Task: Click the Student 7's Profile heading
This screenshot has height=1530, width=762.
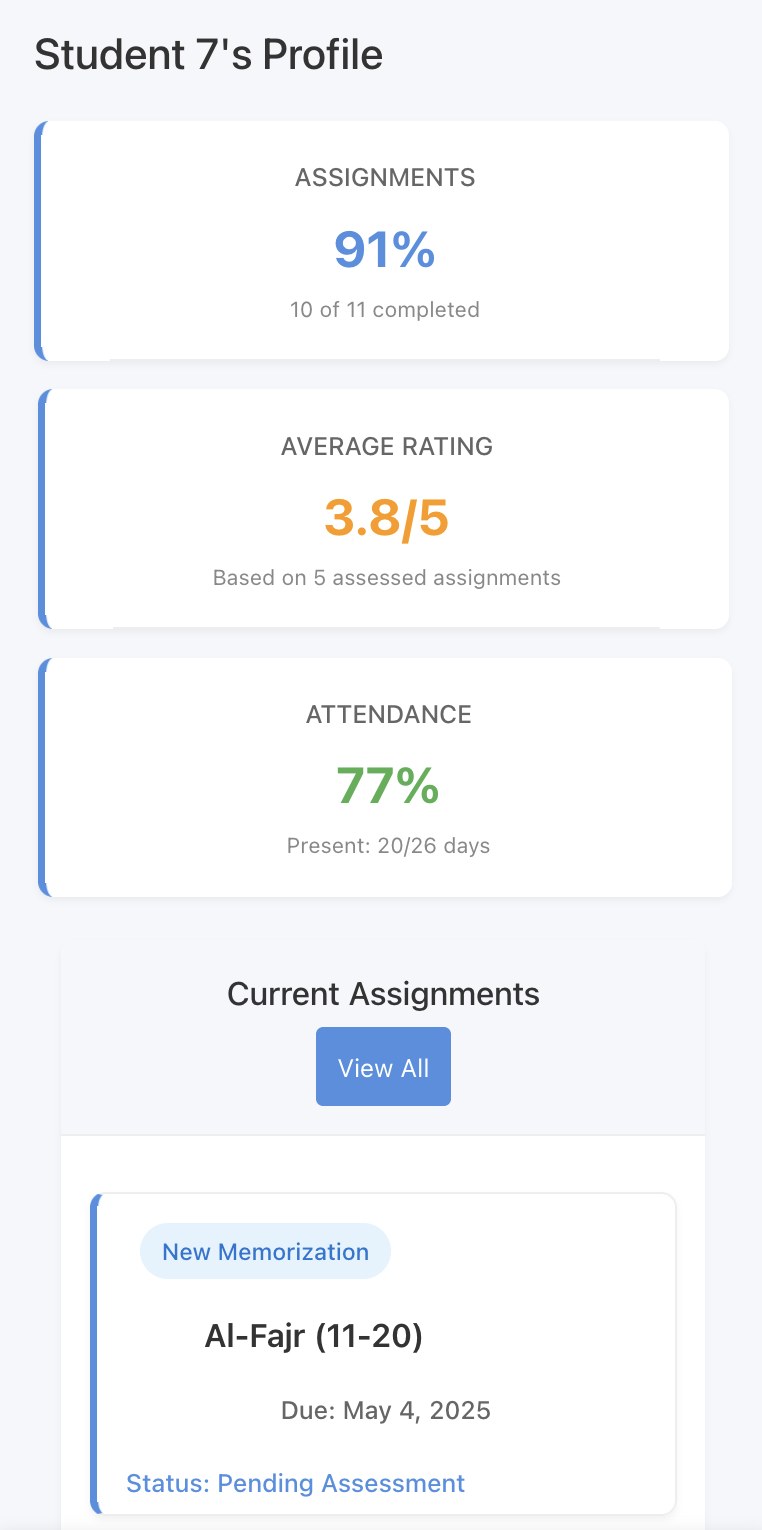Action: pos(208,53)
